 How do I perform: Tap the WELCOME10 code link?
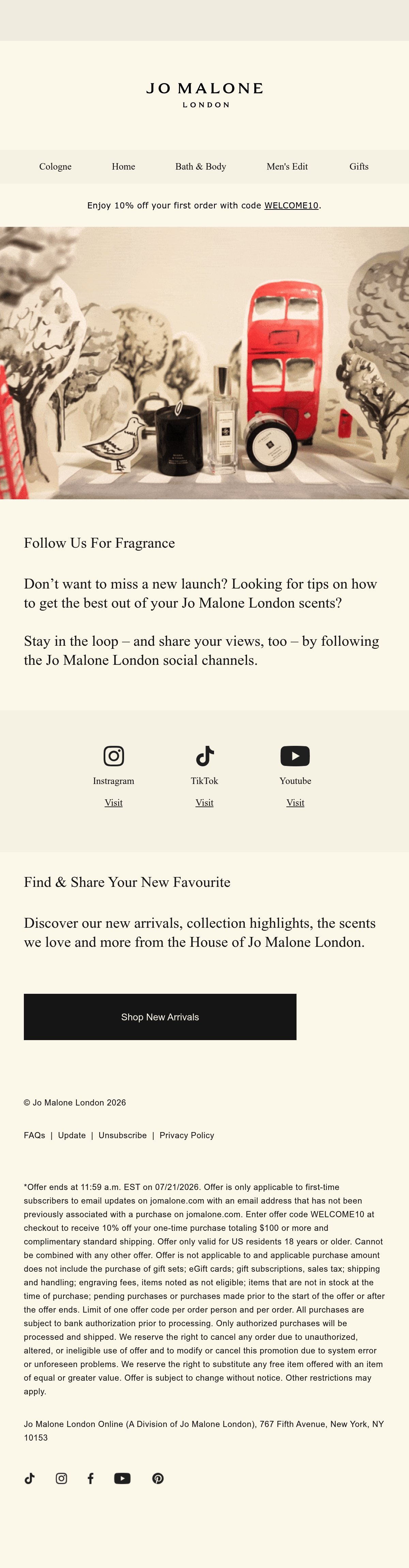point(291,206)
